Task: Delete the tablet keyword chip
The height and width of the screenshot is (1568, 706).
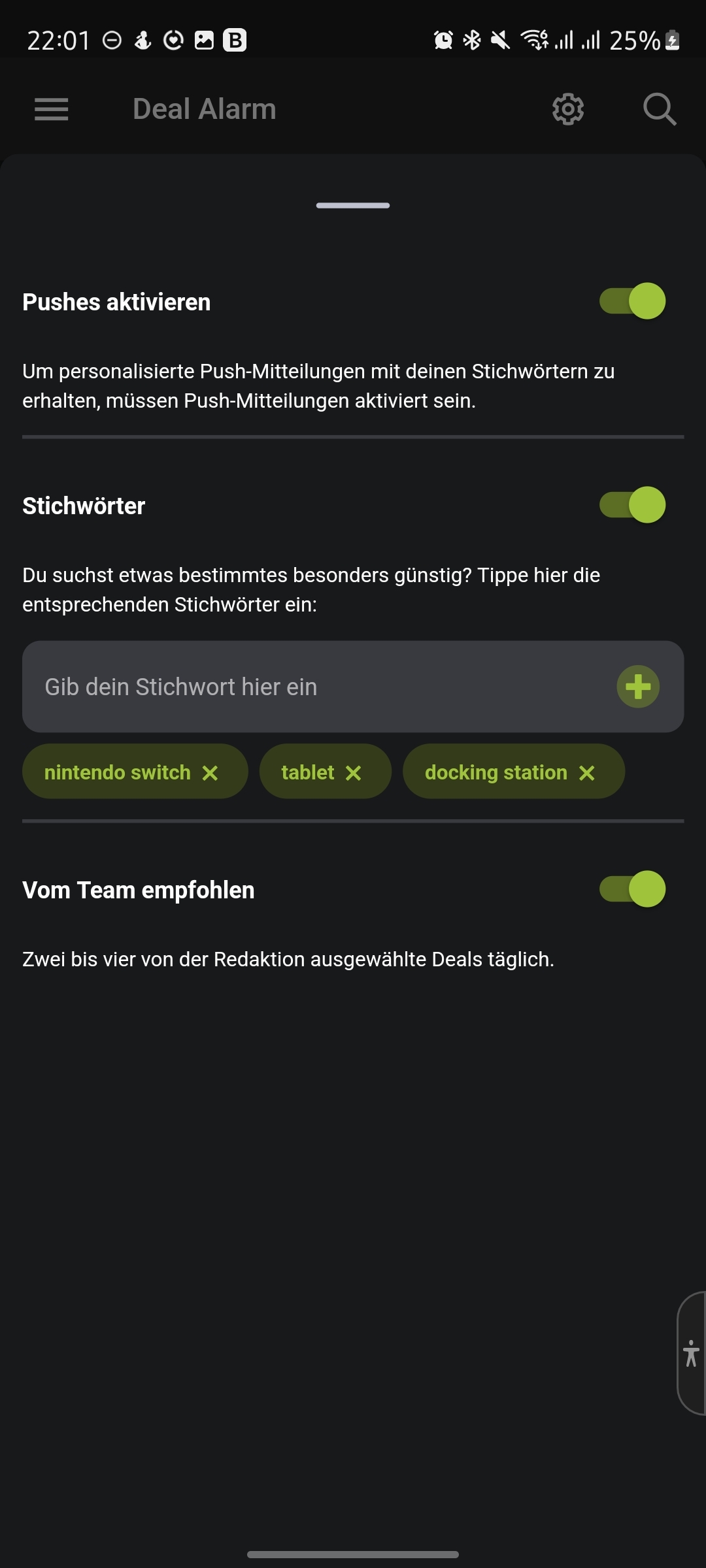Action: (353, 773)
